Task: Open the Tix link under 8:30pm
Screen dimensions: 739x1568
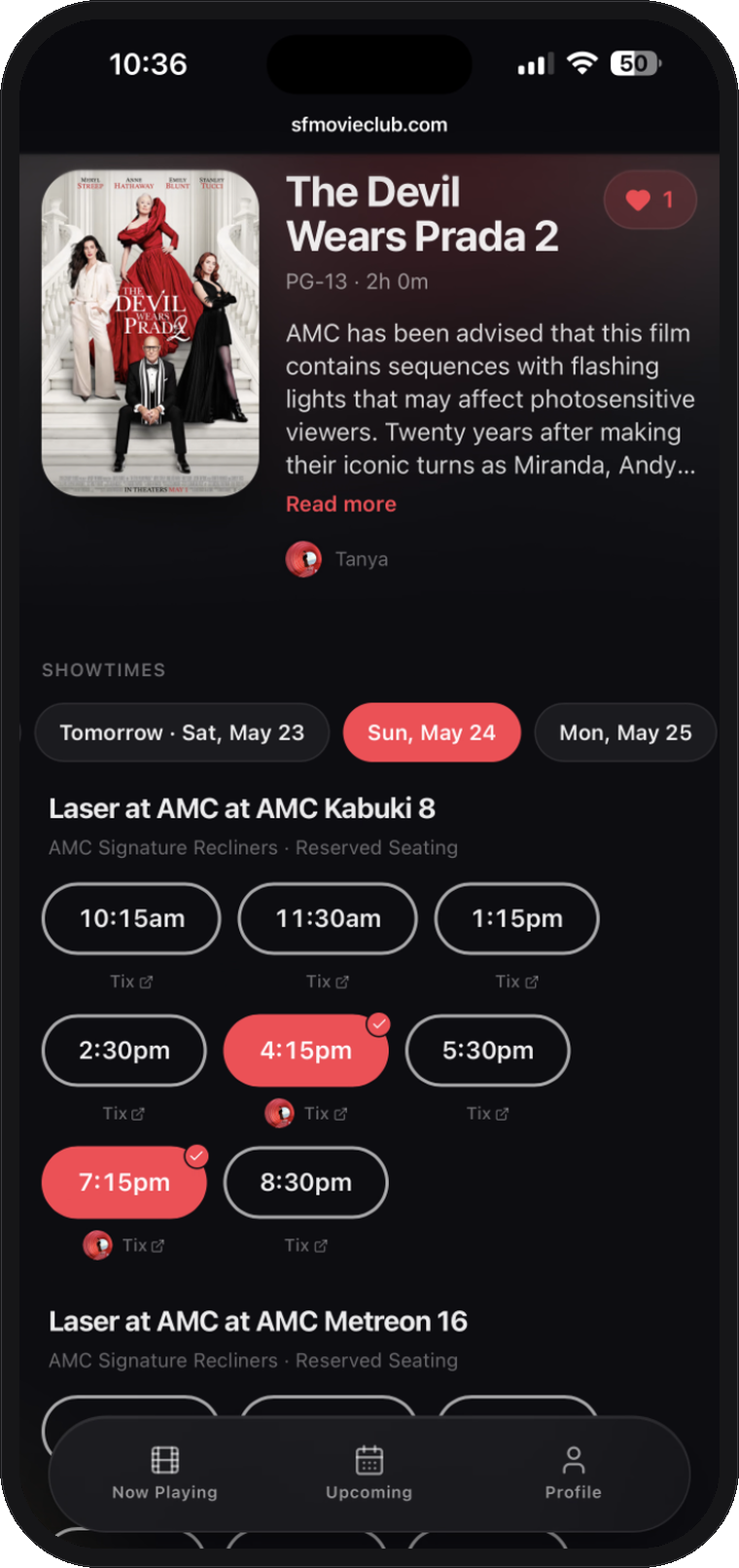Action: [x=306, y=1245]
